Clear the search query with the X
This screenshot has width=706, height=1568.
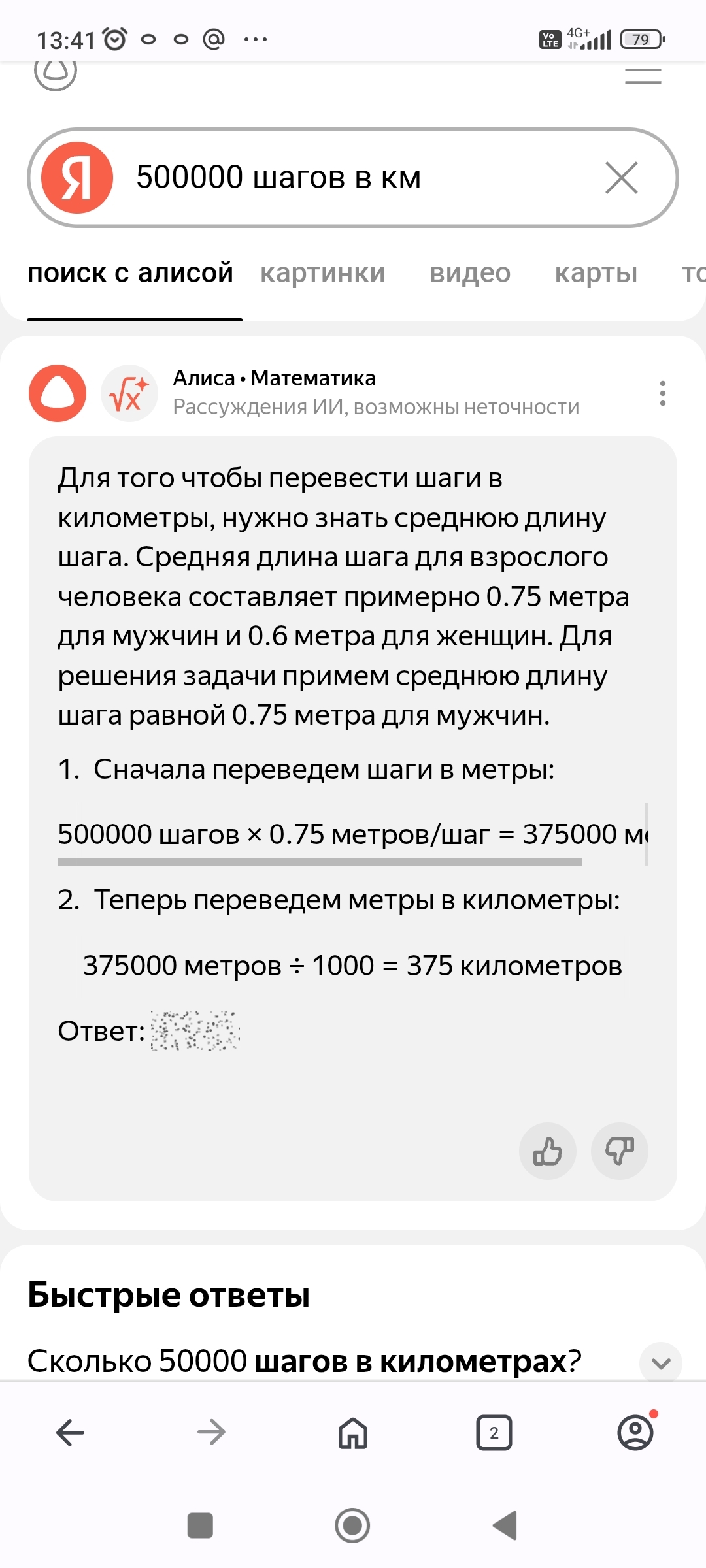621,178
